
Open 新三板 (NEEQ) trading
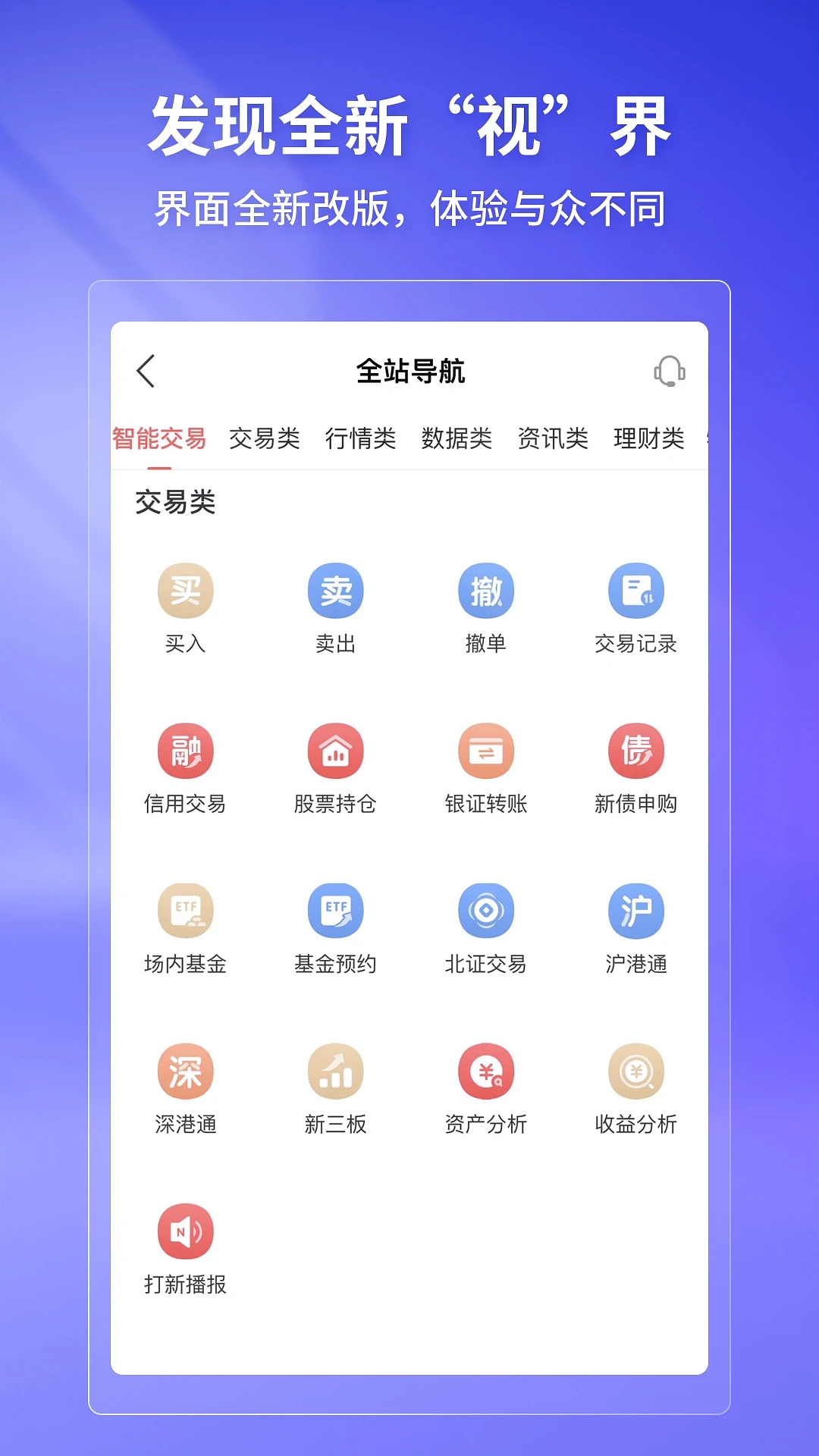point(337,1072)
